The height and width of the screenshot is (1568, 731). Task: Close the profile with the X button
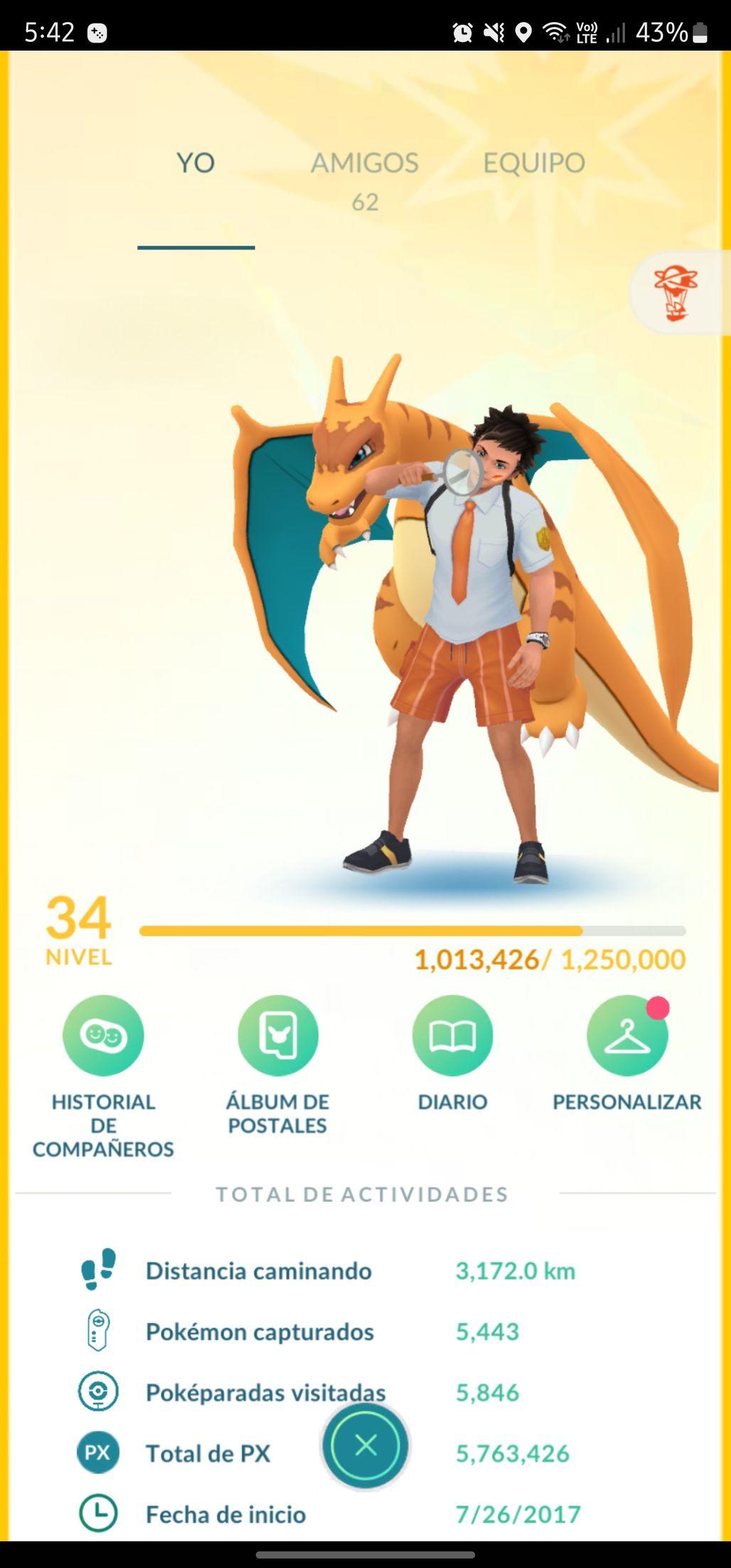click(x=365, y=1445)
